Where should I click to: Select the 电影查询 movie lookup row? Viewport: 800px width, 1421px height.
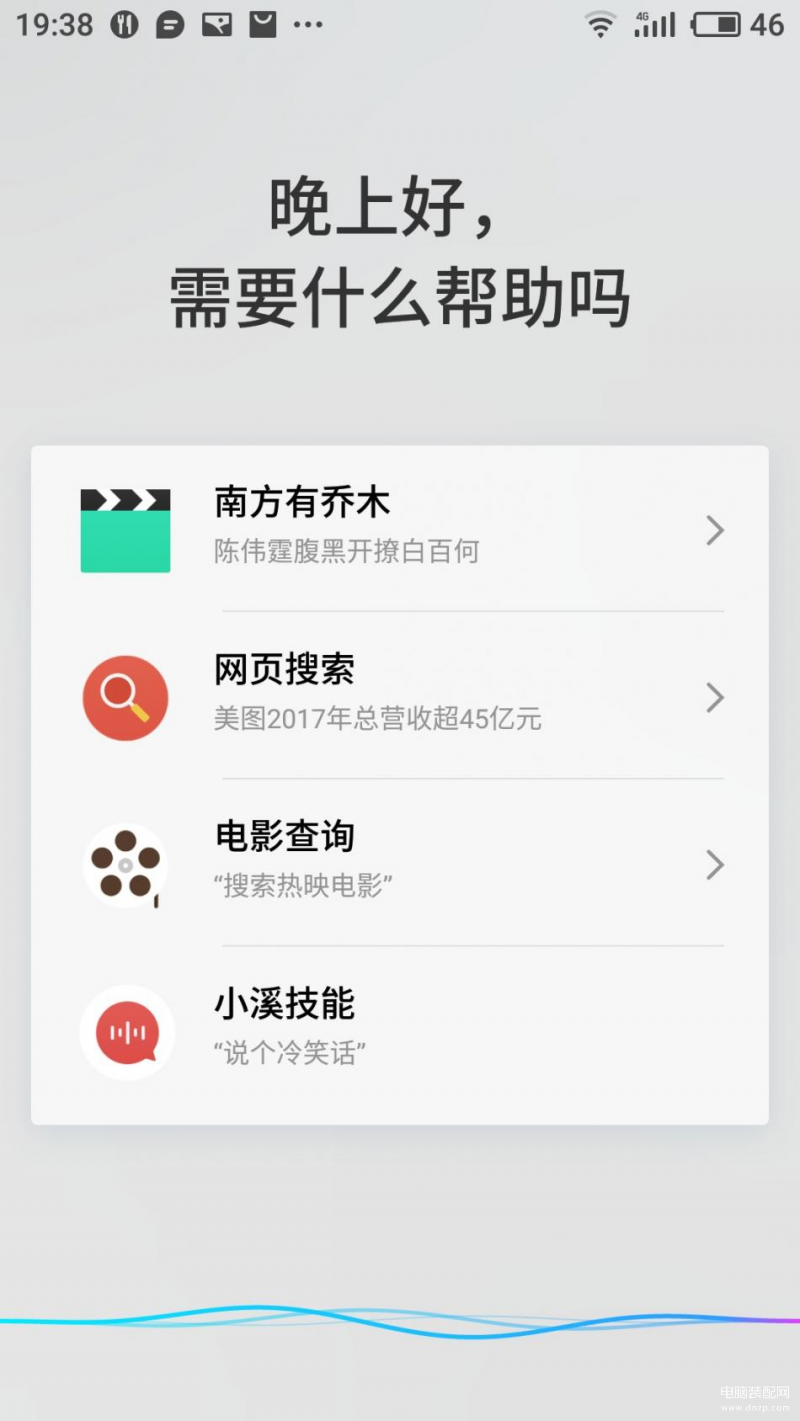pos(400,863)
